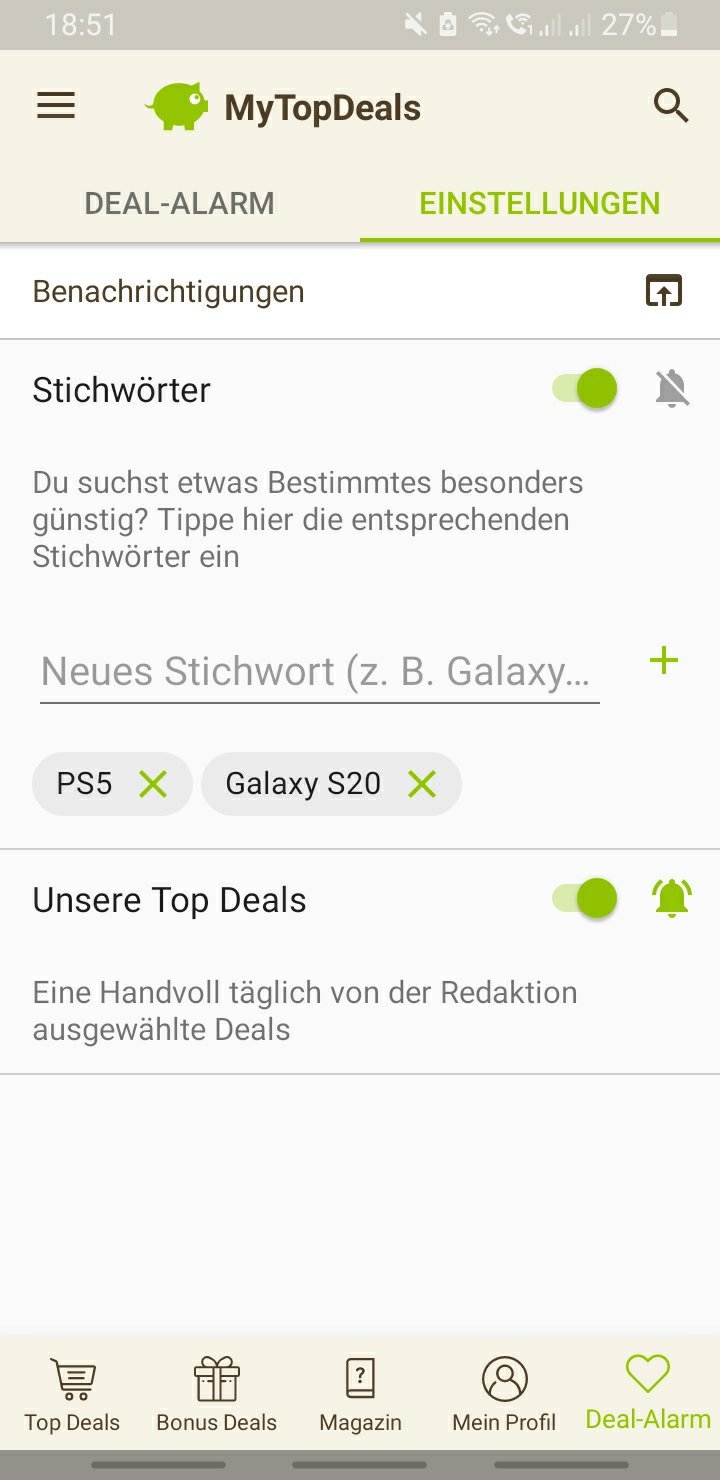Remove the Galaxy S20 keyword chip
This screenshot has width=720, height=1480.
pyautogui.click(x=422, y=784)
